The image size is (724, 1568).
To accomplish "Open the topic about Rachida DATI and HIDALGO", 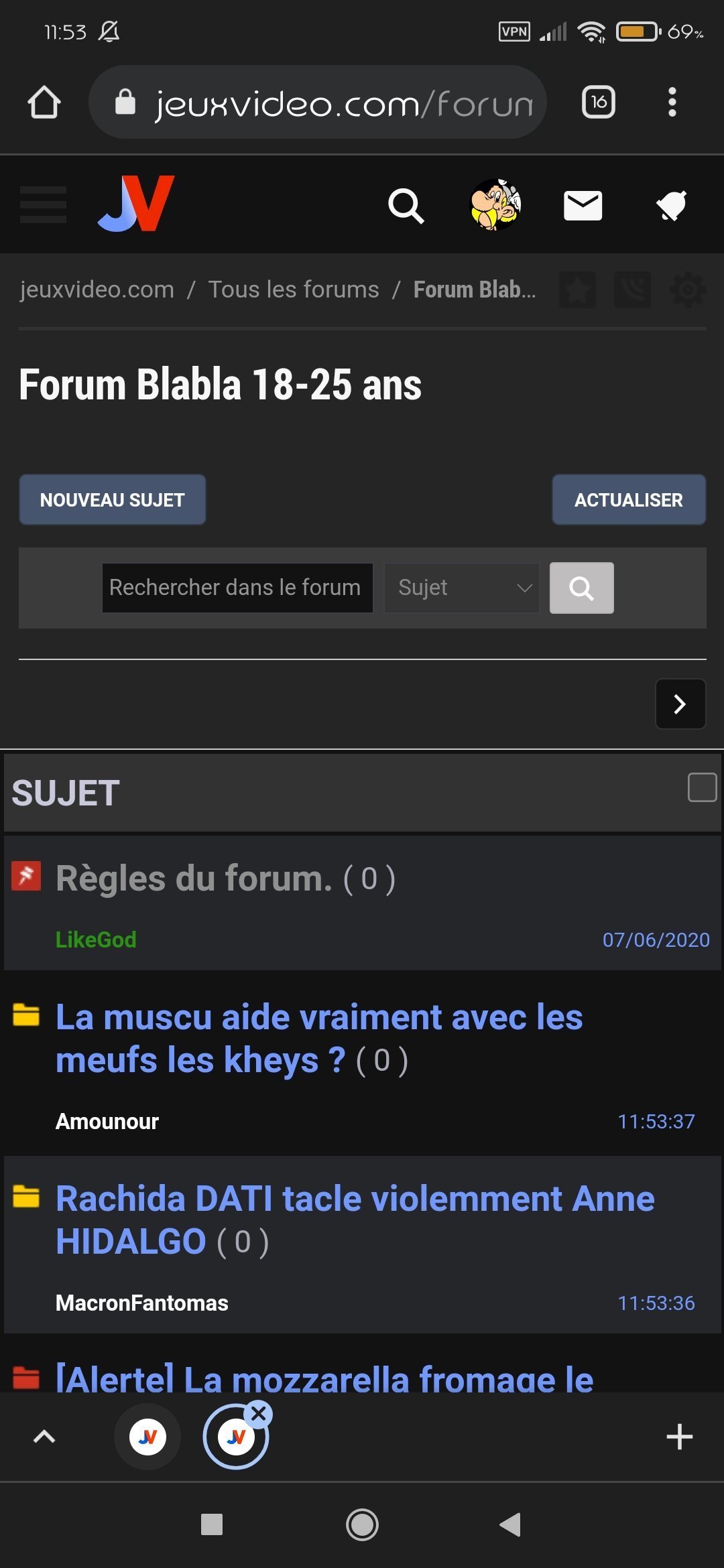I will [x=355, y=1220].
